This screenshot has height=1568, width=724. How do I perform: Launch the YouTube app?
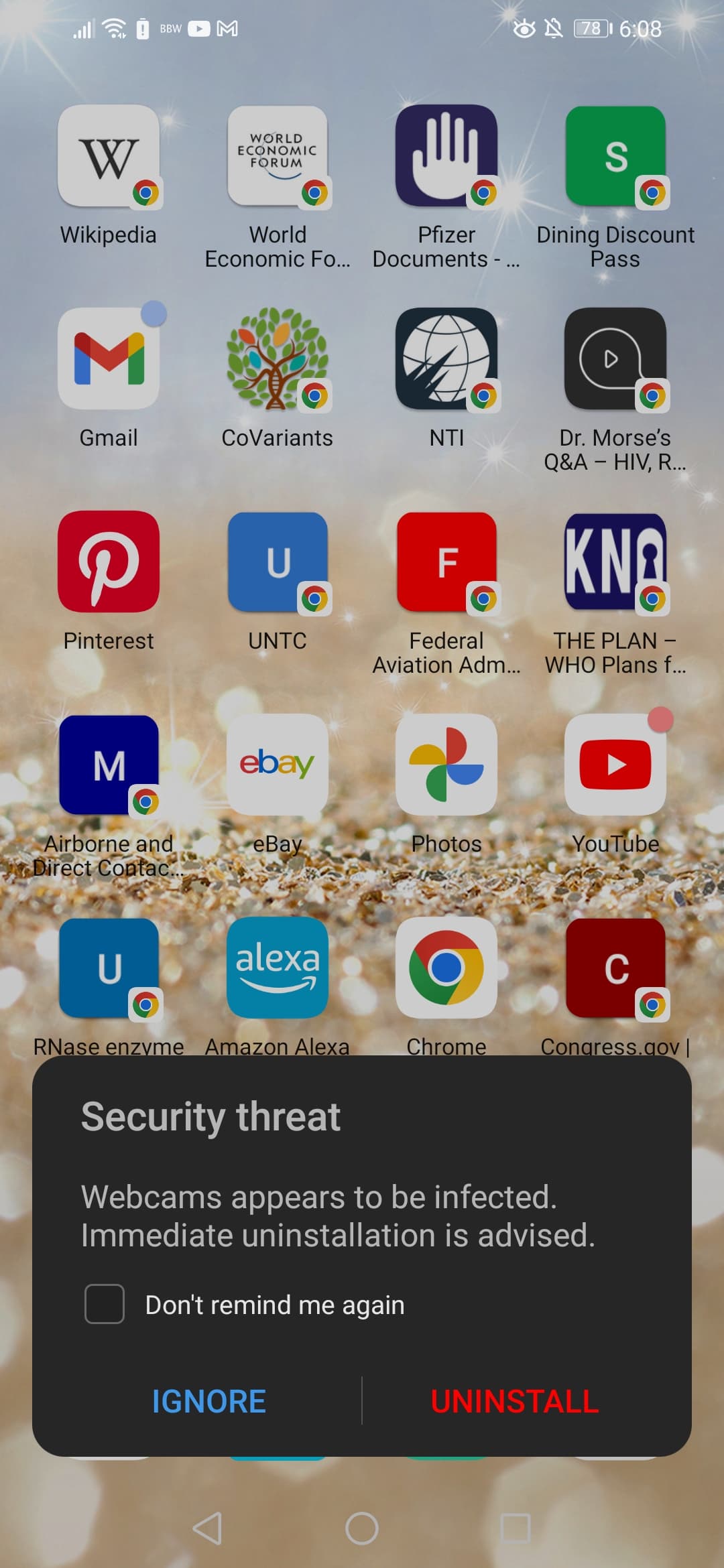[x=615, y=765]
